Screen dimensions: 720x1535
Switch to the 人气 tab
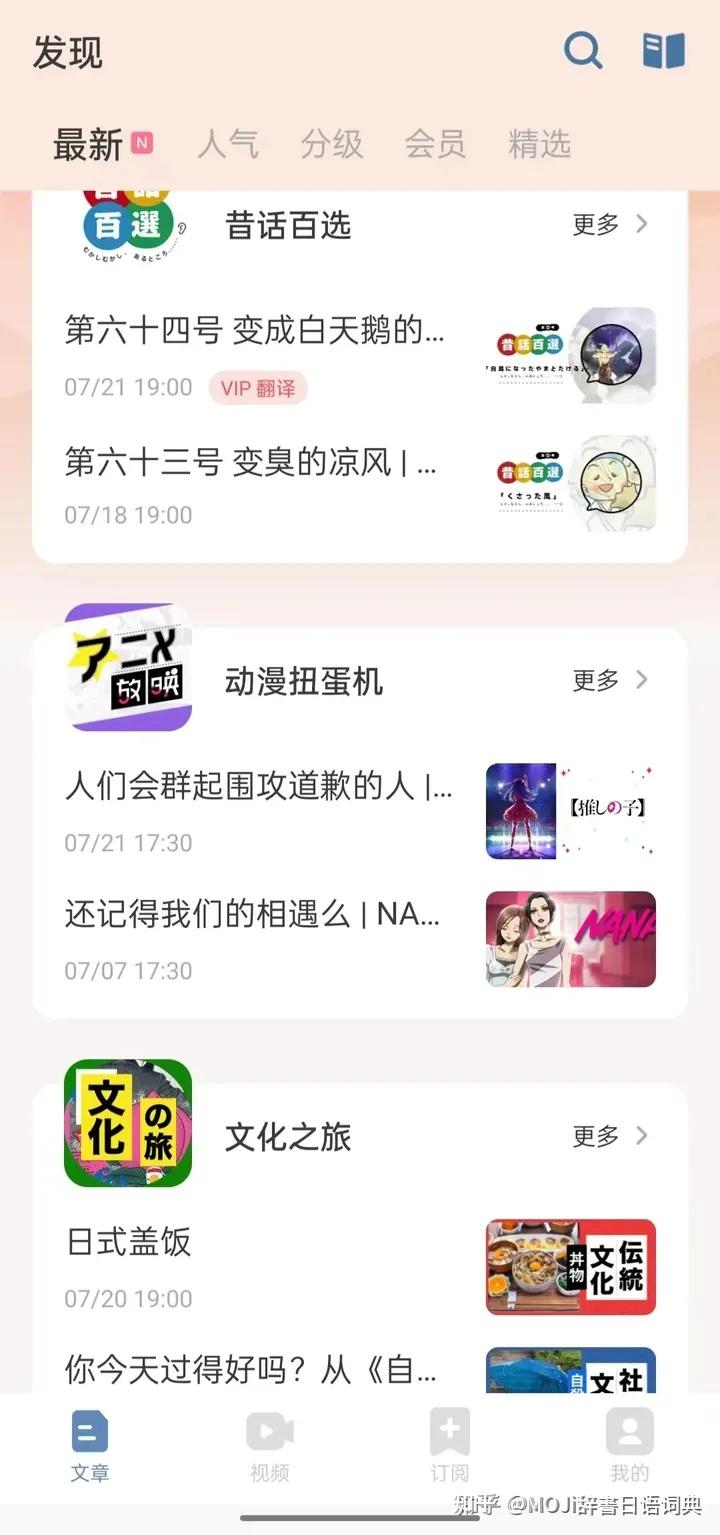tap(228, 145)
